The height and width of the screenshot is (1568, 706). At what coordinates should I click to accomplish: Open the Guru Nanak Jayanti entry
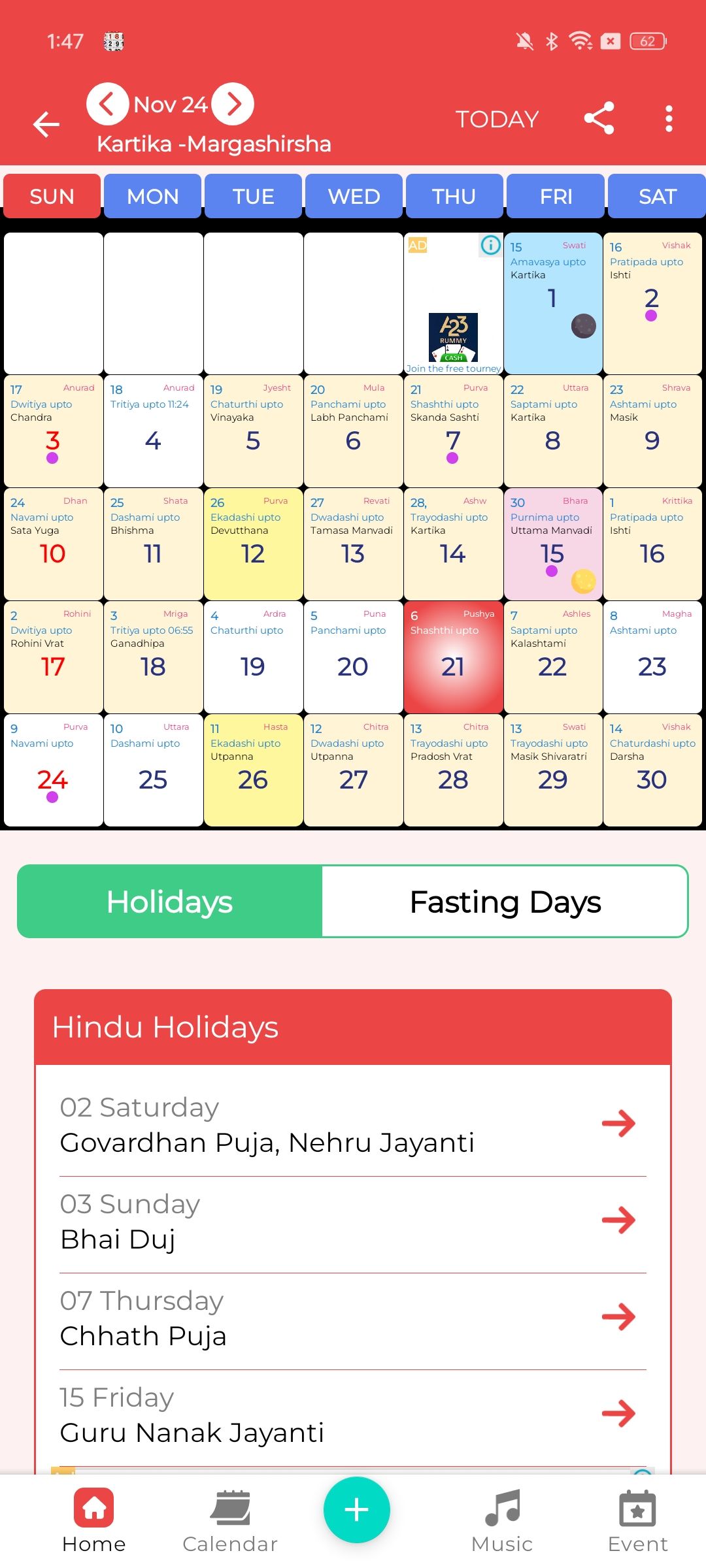tap(353, 1415)
